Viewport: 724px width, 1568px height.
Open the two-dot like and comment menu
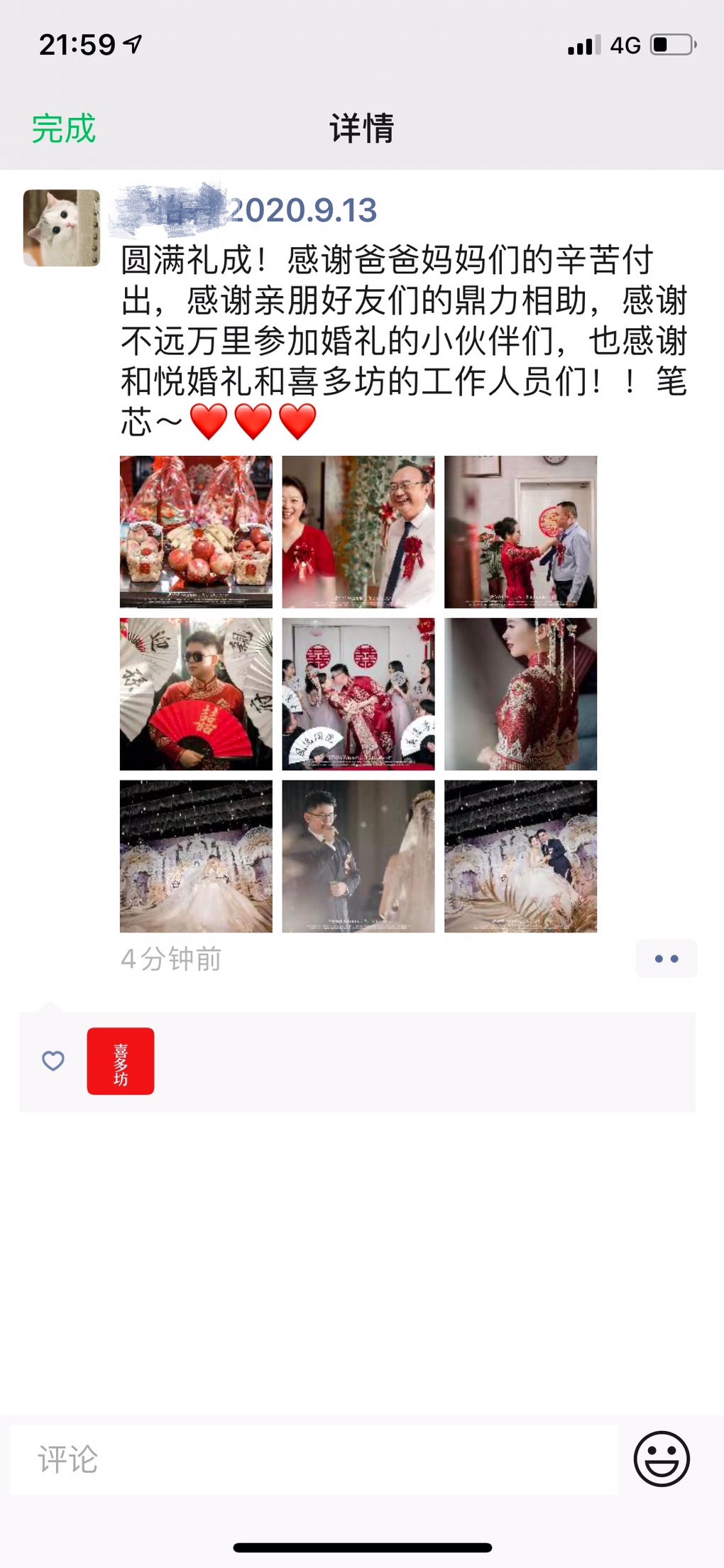[x=666, y=959]
